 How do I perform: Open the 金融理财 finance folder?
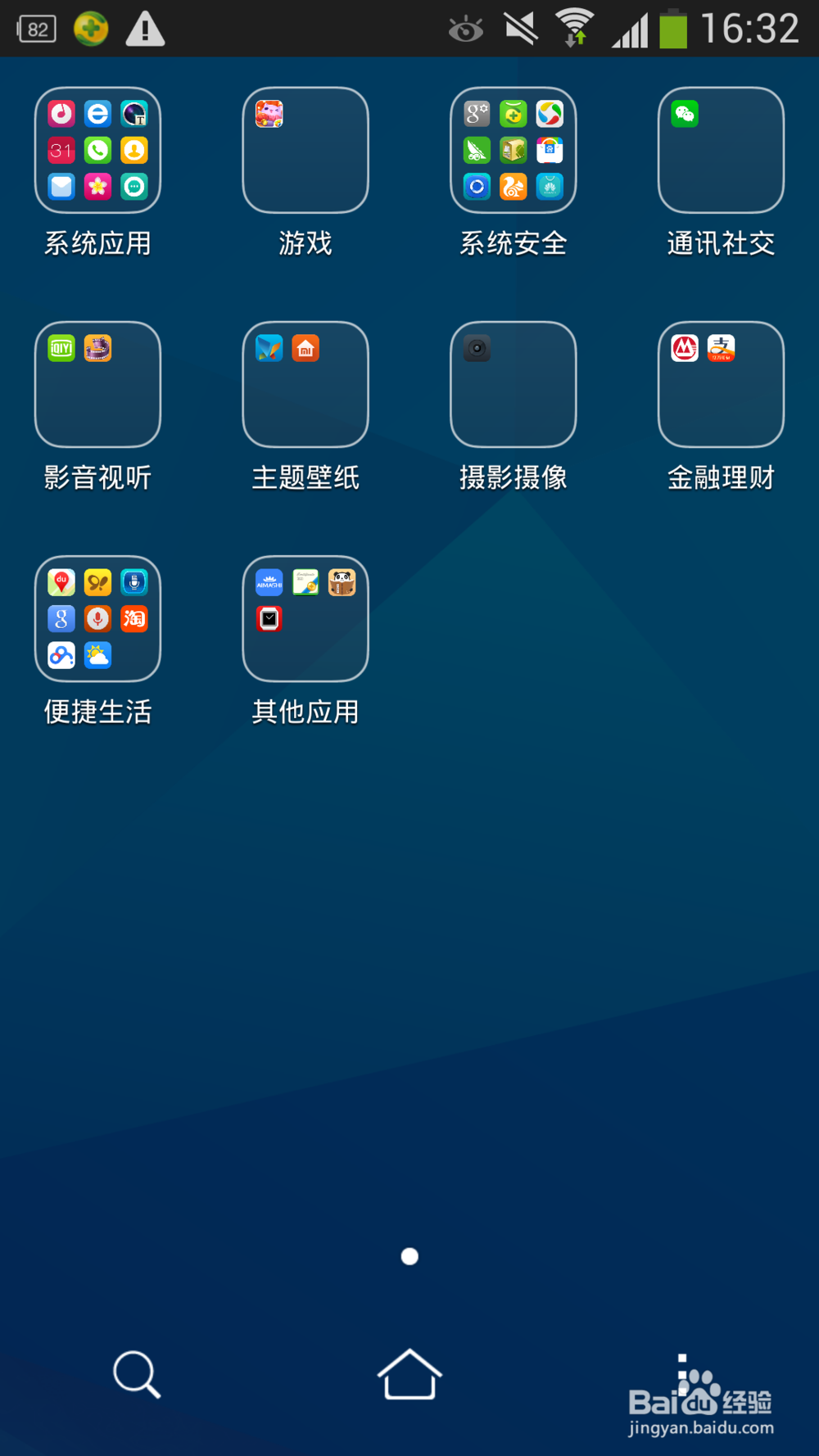pyautogui.click(x=721, y=384)
